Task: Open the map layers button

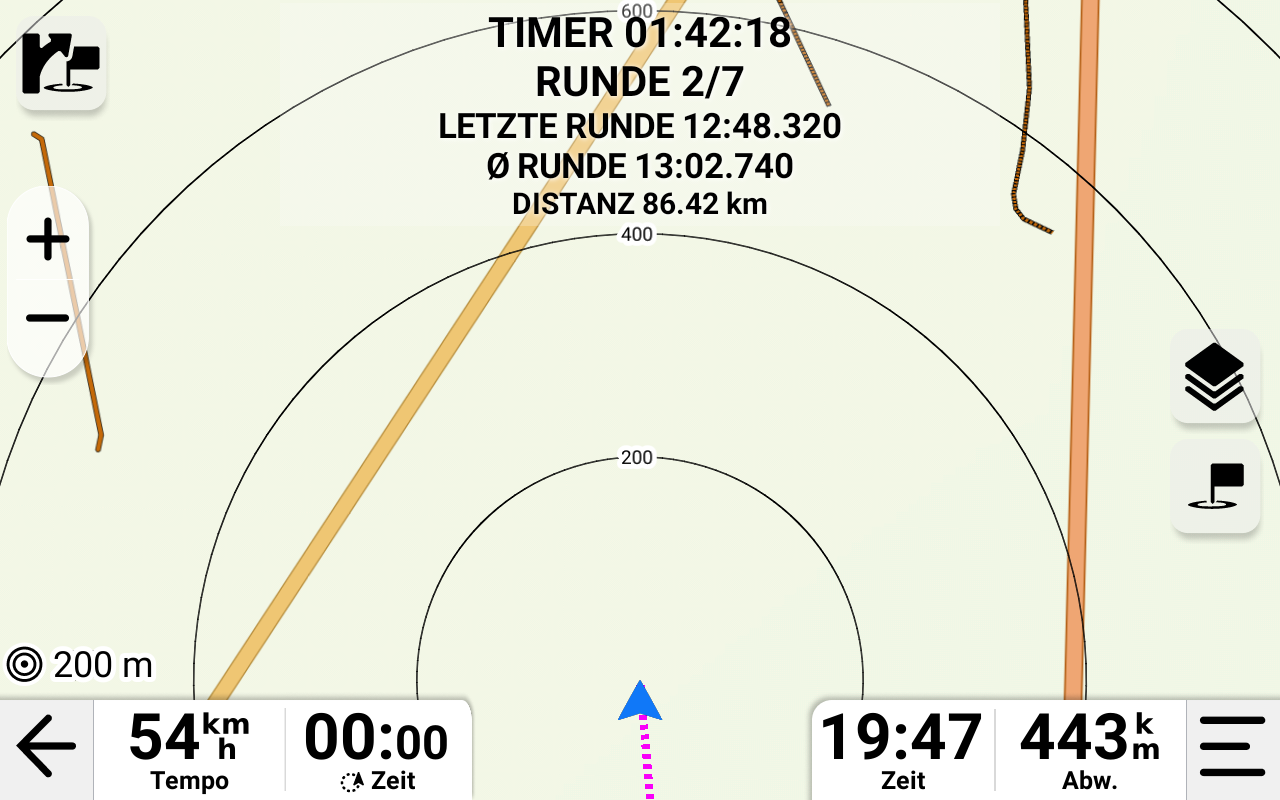Action: point(1215,377)
